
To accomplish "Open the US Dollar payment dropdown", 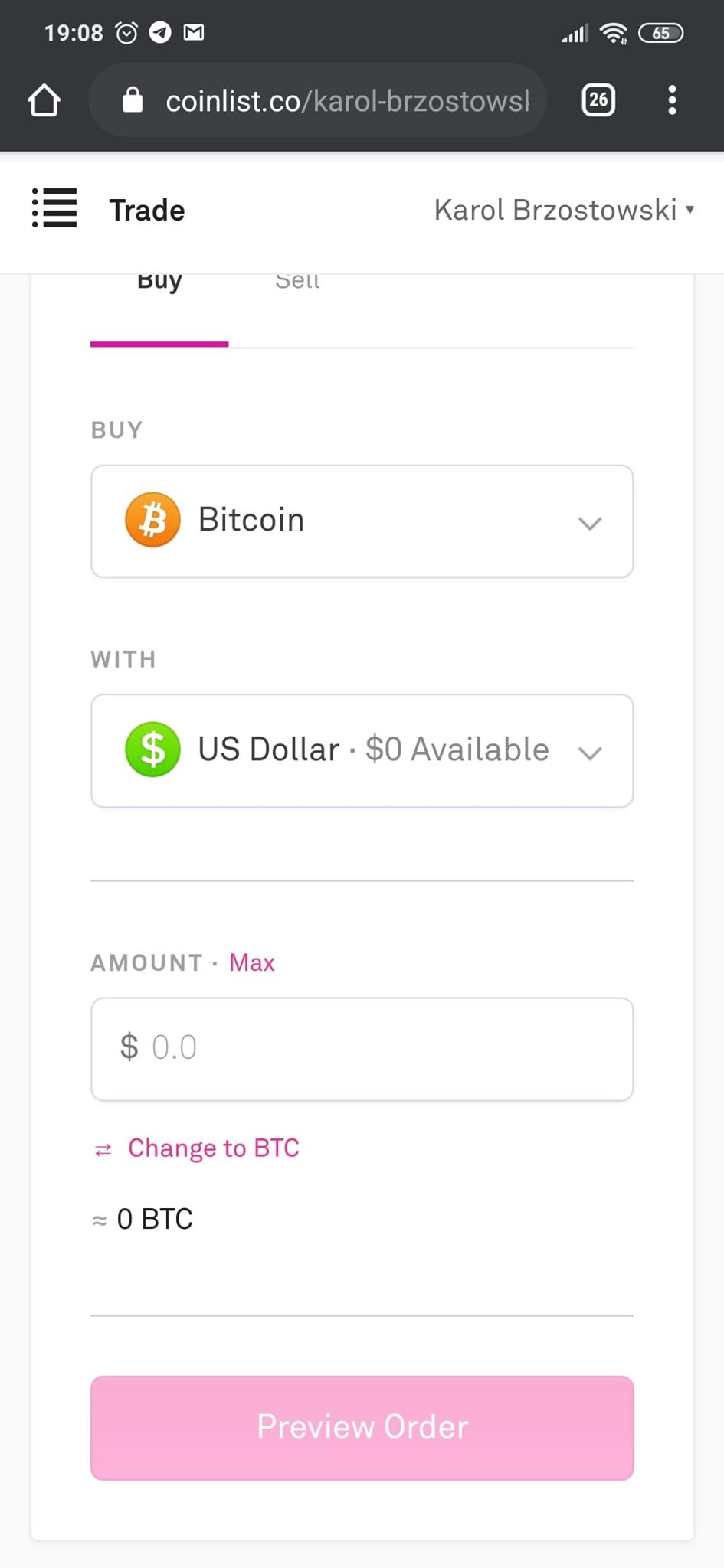I will pyautogui.click(x=362, y=751).
